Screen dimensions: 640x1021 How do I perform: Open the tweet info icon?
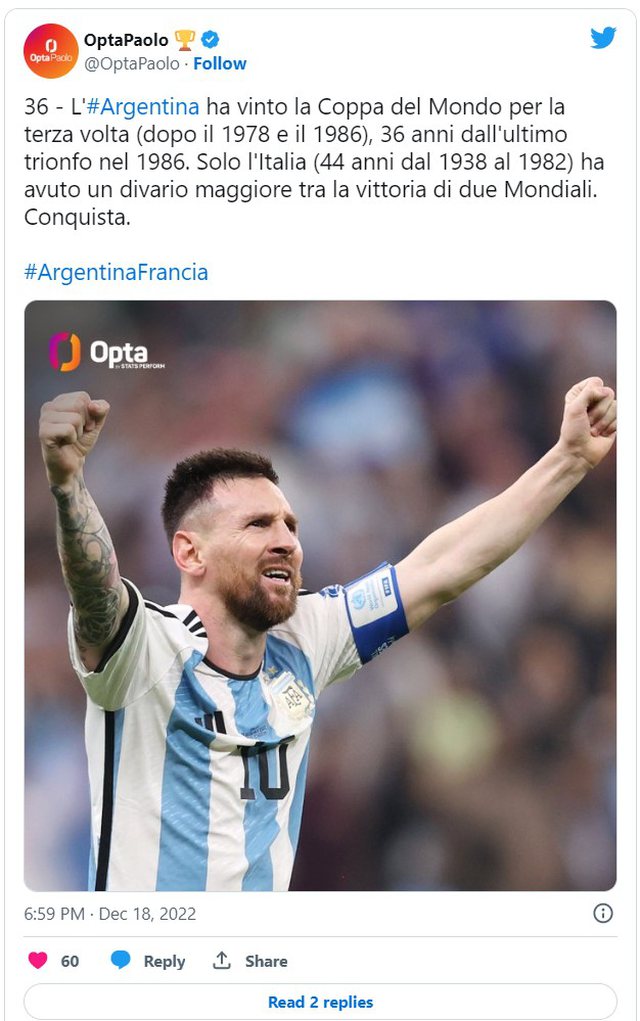click(603, 913)
